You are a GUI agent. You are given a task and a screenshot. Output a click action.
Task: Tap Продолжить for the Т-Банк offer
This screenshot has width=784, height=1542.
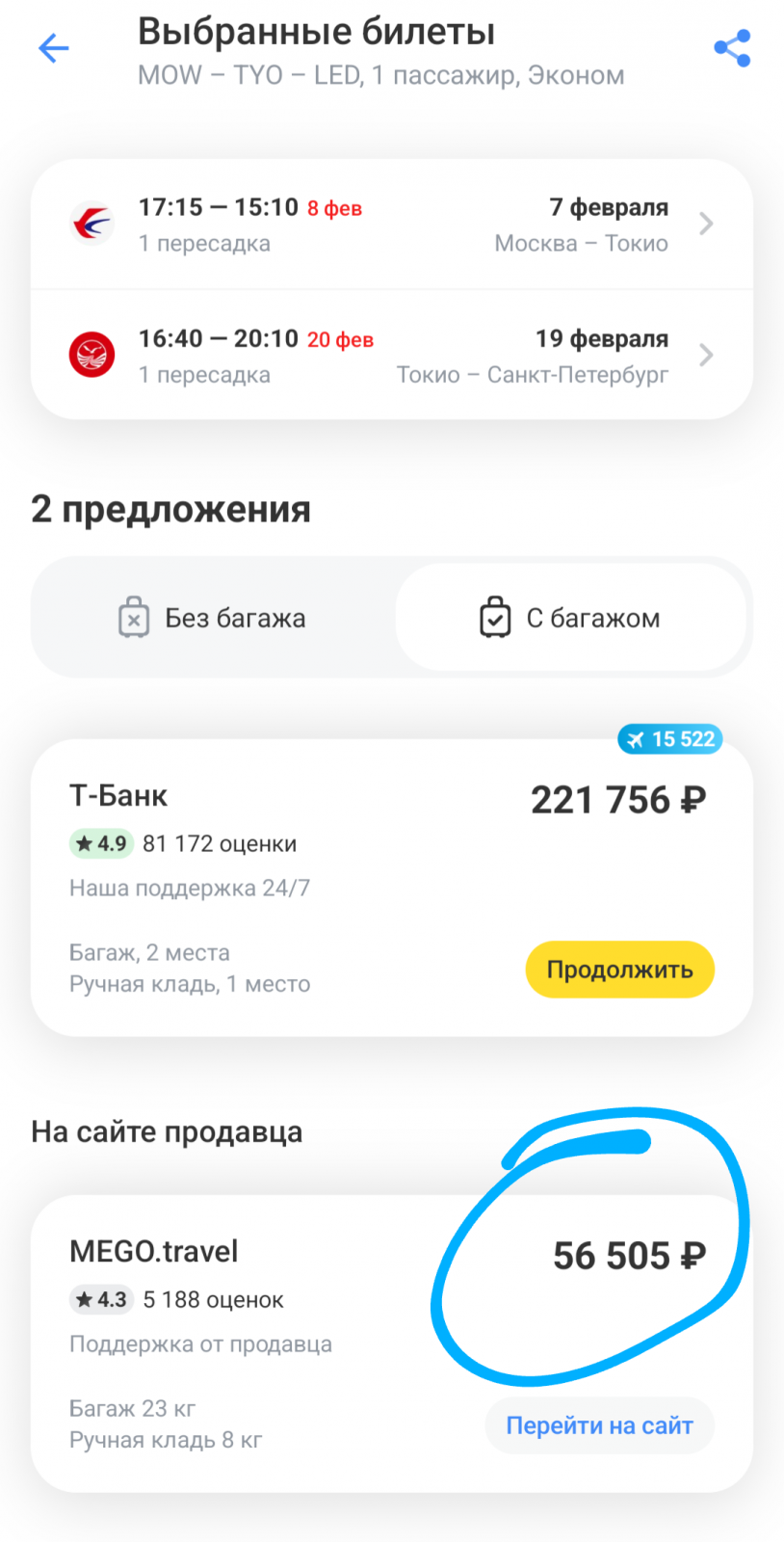click(x=619, y=970)
